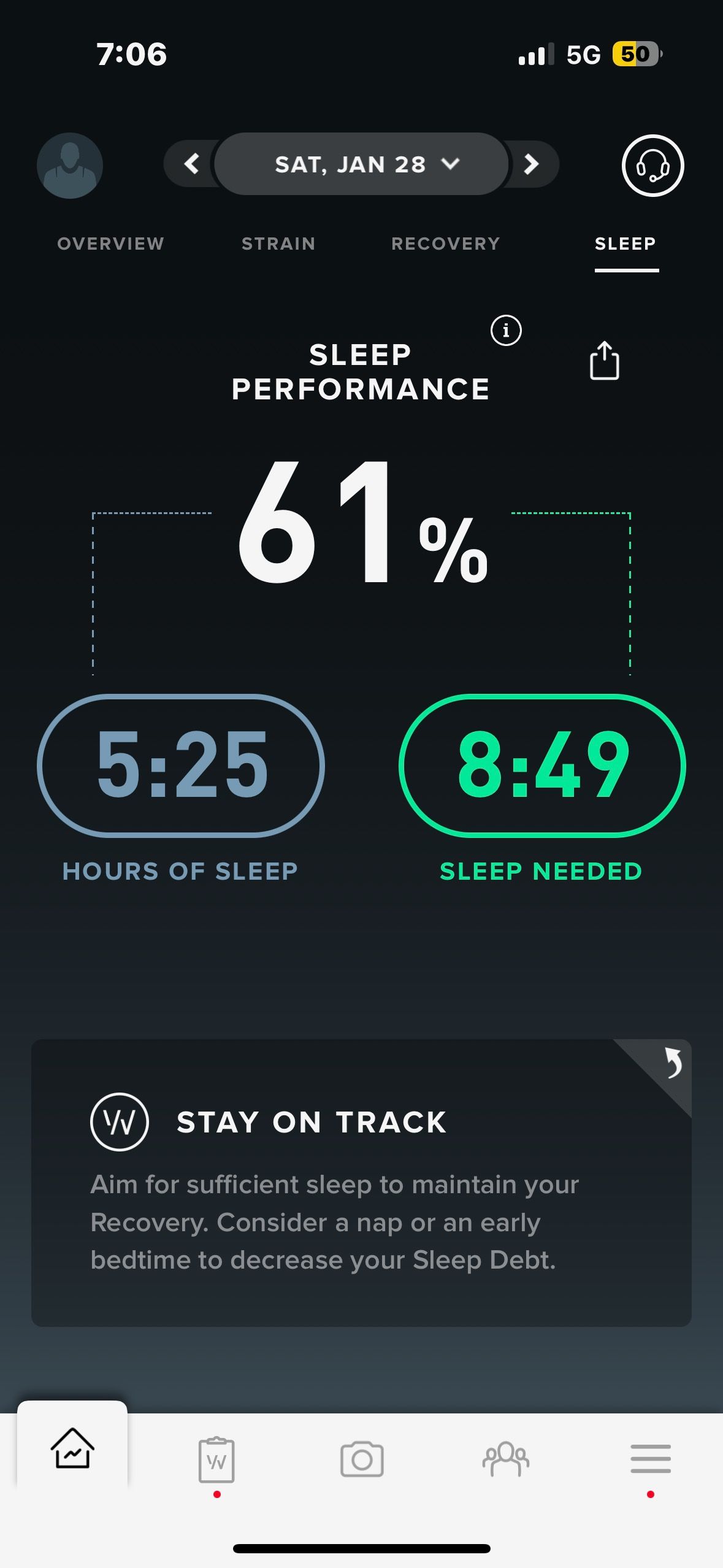Open the journal clipboard tab
Image resolution: width=723 pixels, height=1568 pixels.
point(216,1460)
